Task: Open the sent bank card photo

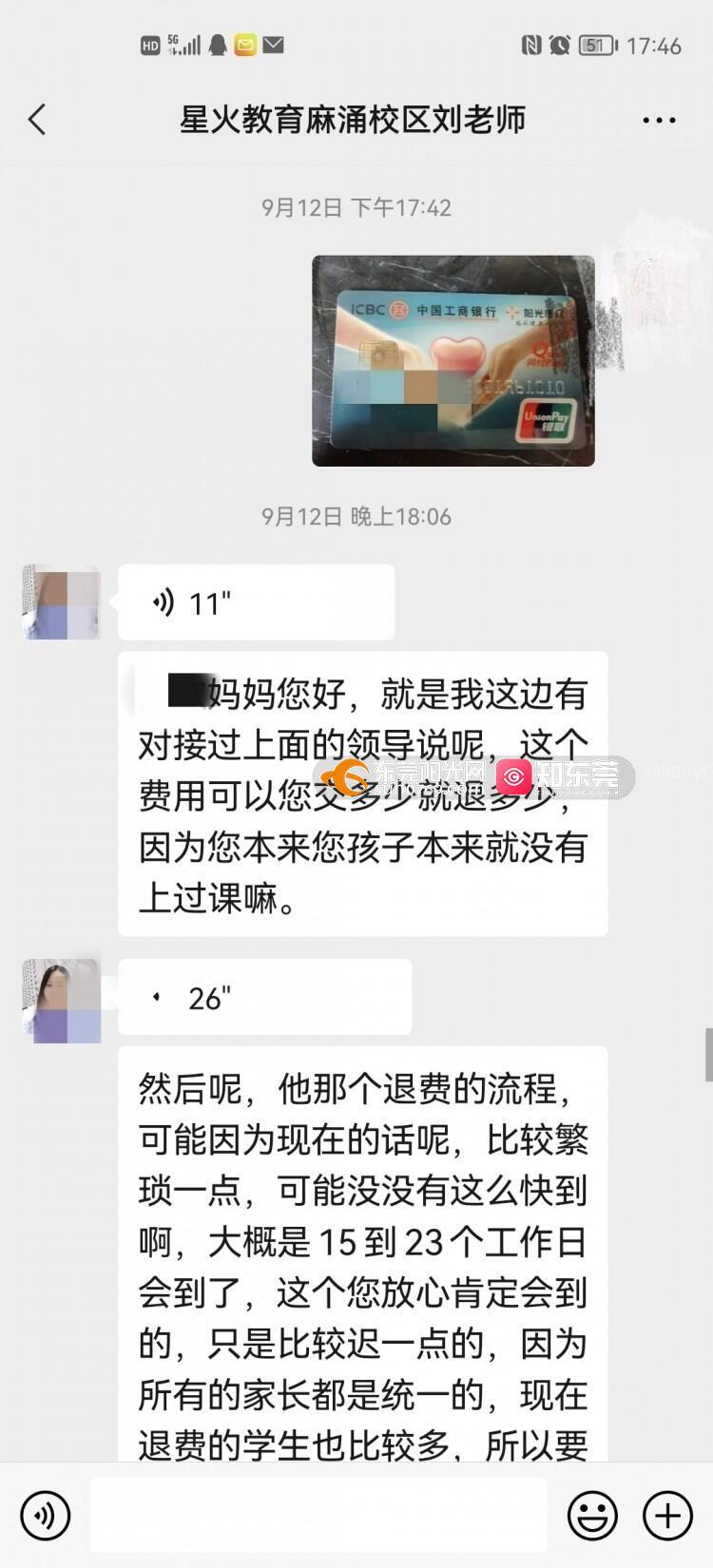Action: point(453,360)
